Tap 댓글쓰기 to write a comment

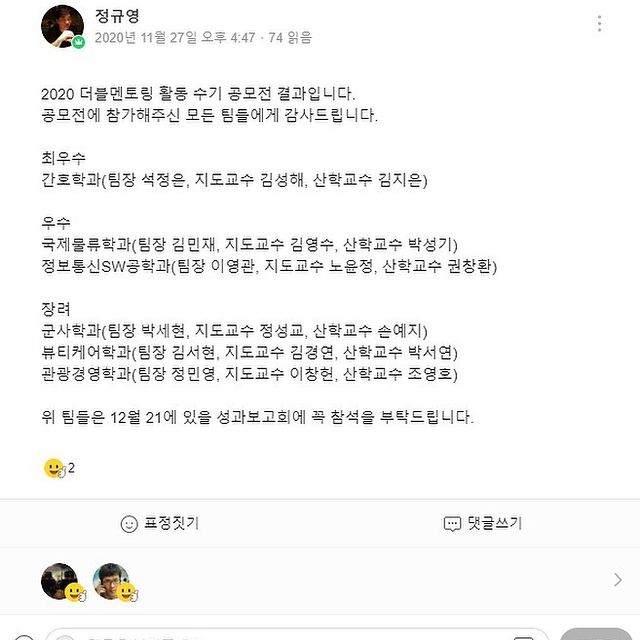click(x=482, y=523)
